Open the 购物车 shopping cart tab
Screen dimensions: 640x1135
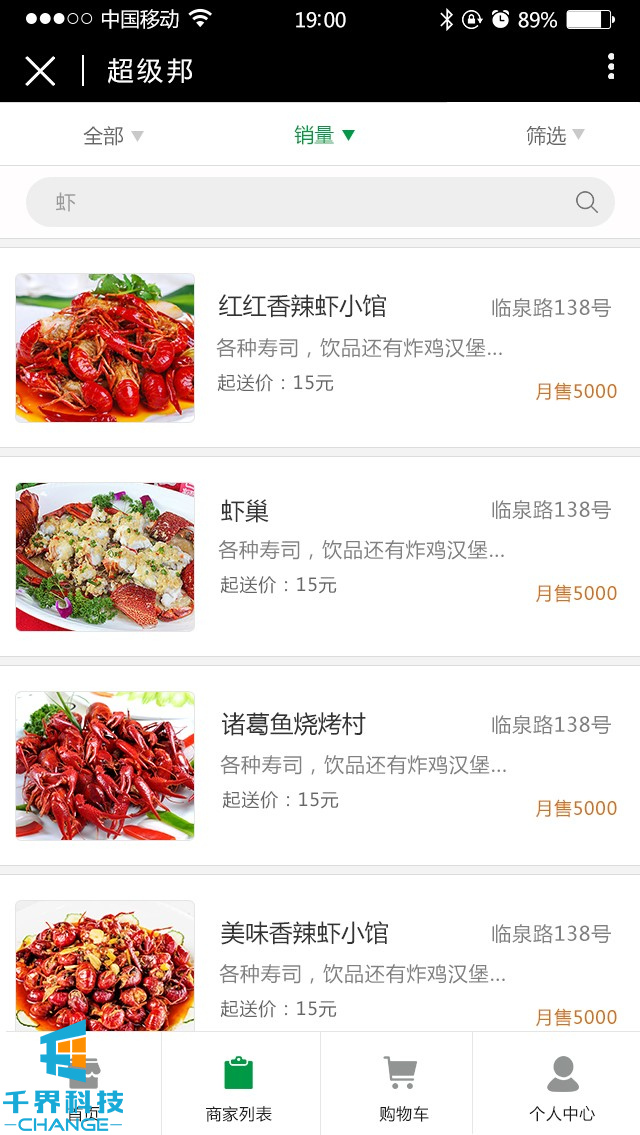point(402,1085)
